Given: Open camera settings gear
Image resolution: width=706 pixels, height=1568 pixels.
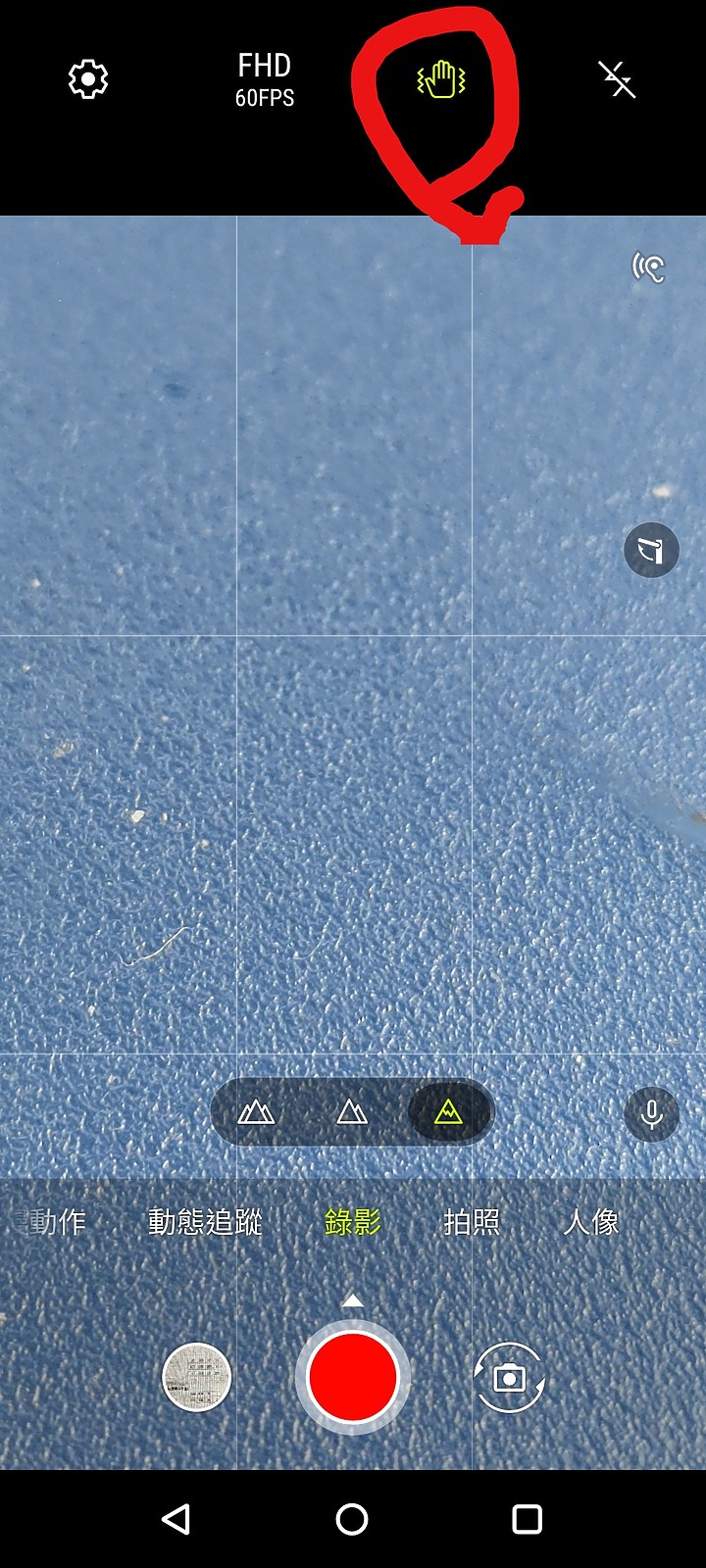Looking at the screenshot, I should (87, 79).
